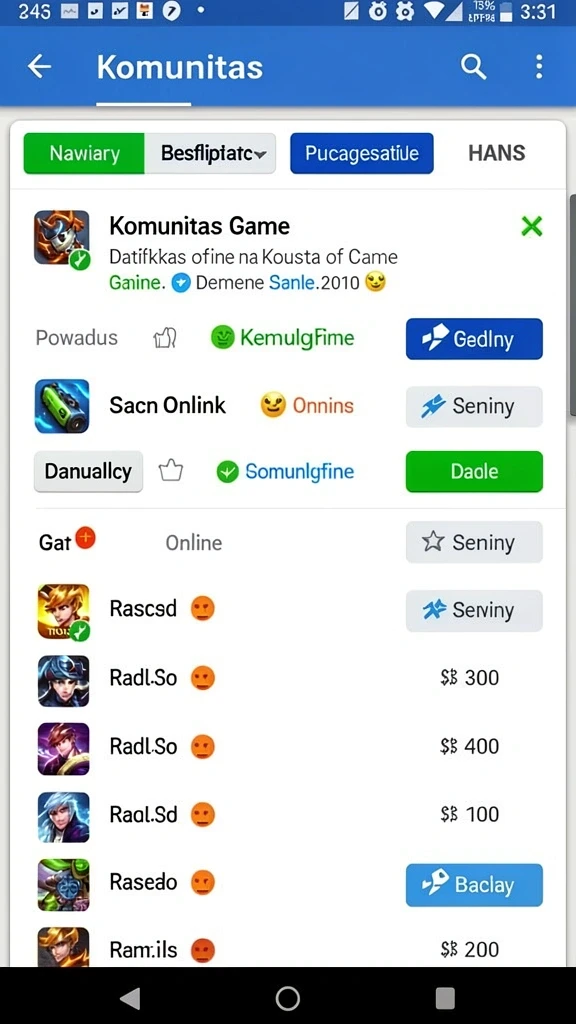Image resolution: width=576 pixels, height=1024 pixels.
Task: Tap the Seviny button in the Rascsd row
Action: tap(474, 611)
